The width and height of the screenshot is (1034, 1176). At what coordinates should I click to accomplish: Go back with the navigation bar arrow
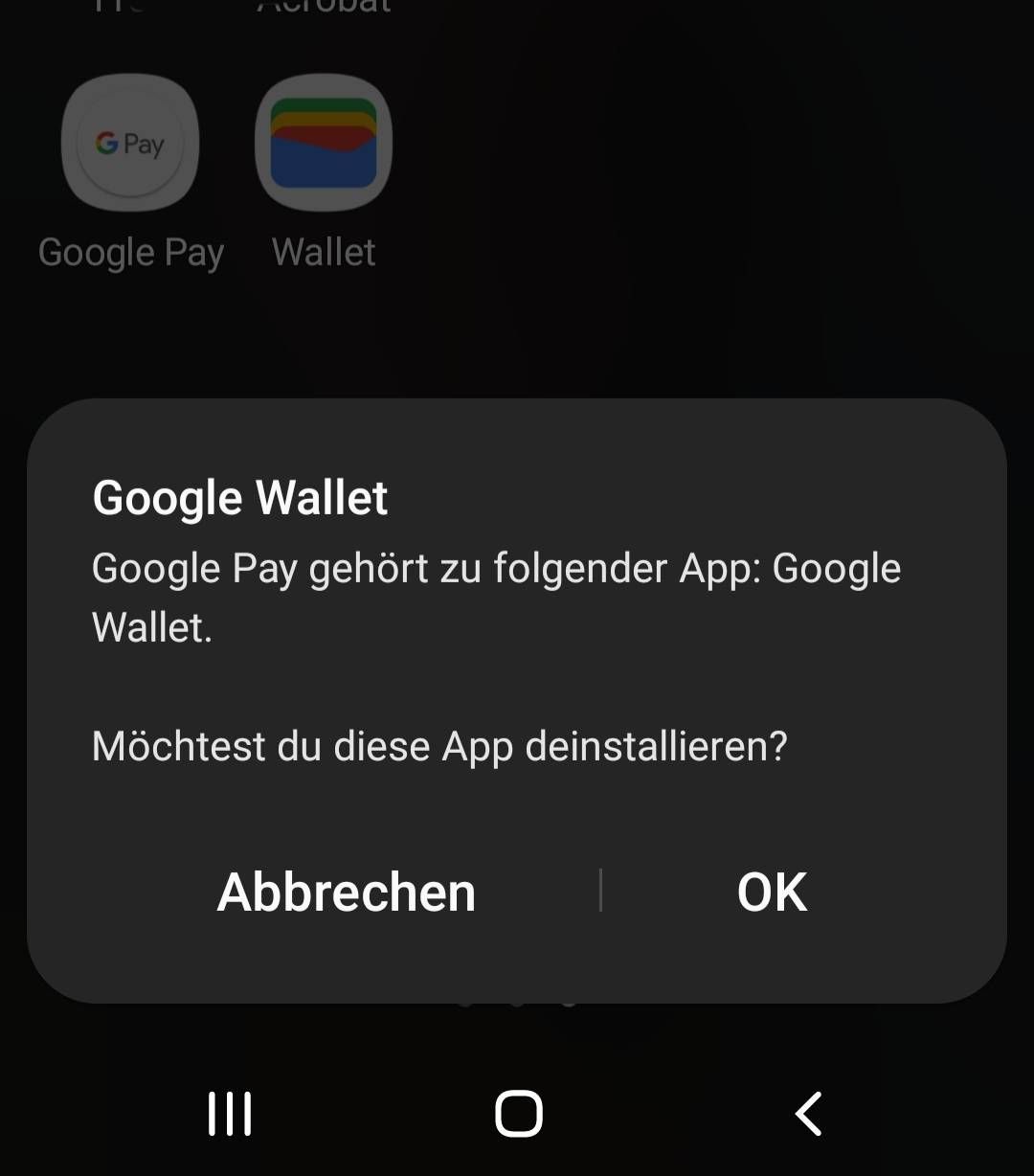(809, 1114)
